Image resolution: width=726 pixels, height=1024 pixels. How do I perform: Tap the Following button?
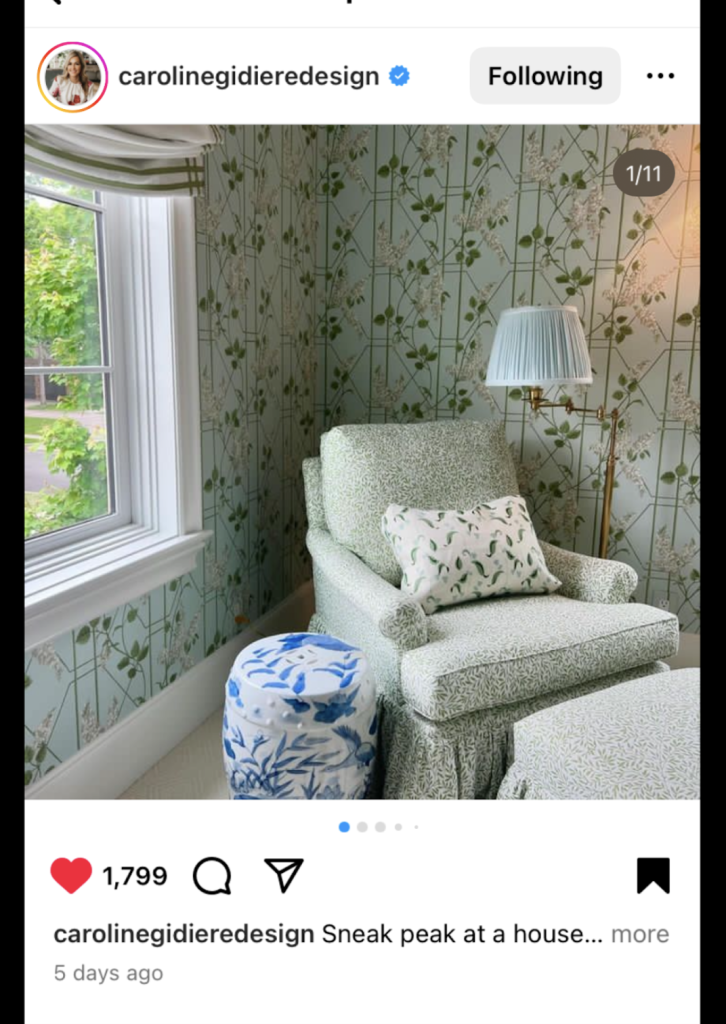(x=545, y=76)
